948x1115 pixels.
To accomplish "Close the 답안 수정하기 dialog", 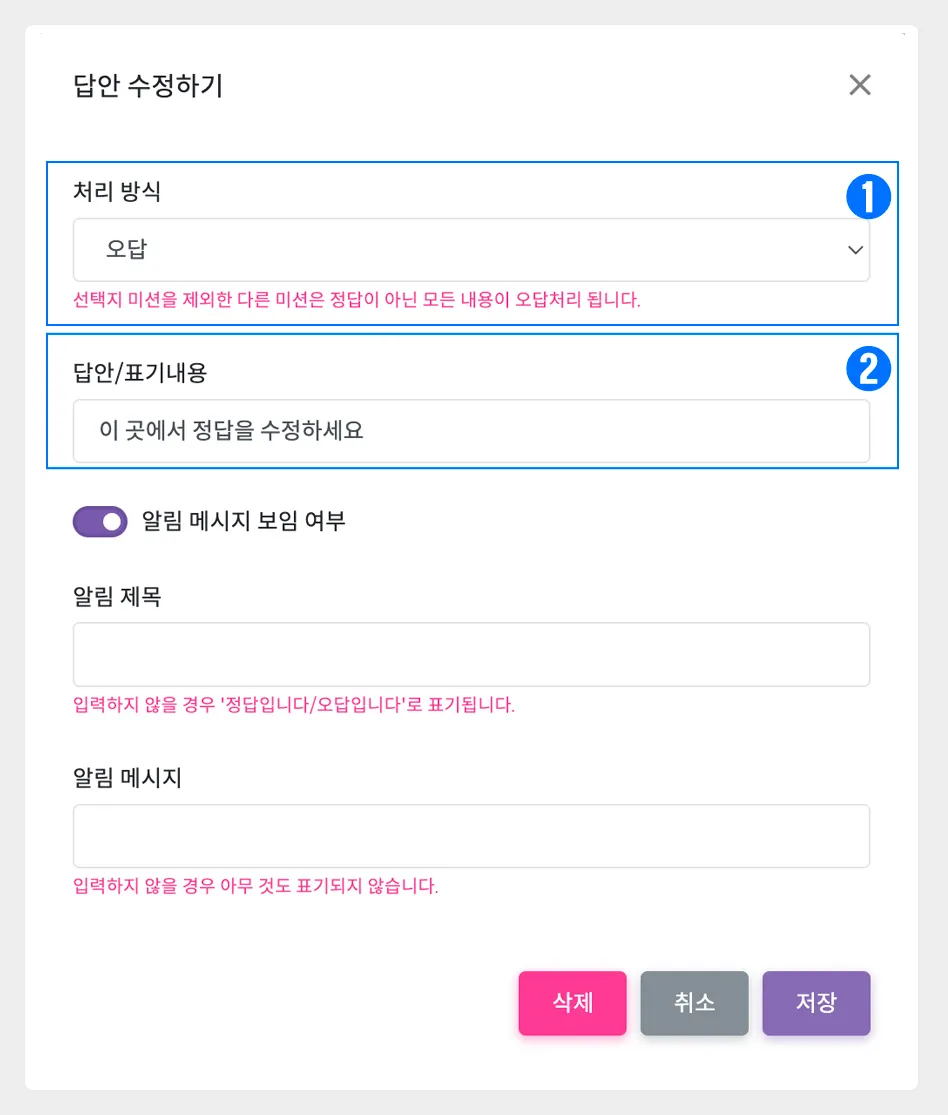I will [860, 85].
